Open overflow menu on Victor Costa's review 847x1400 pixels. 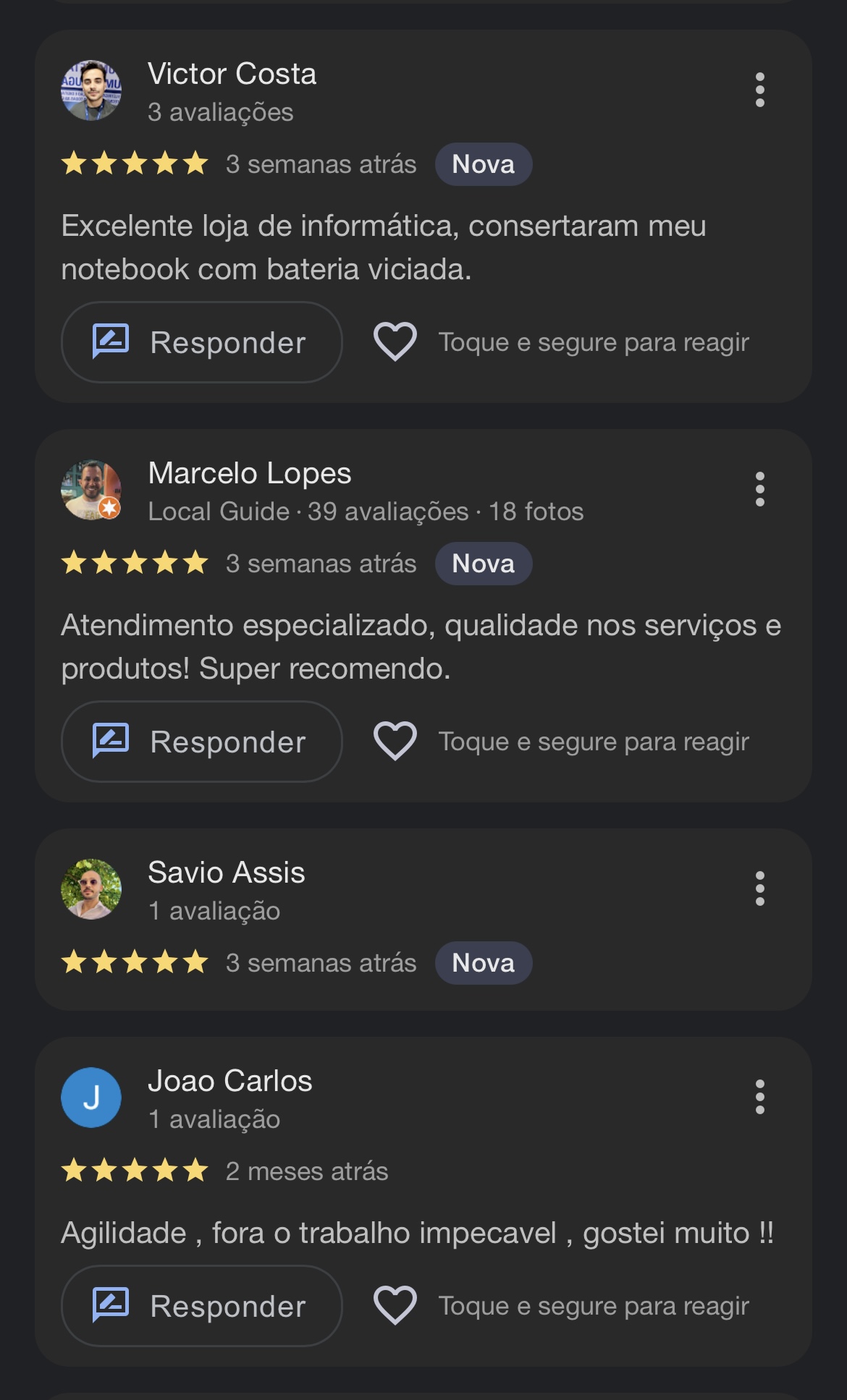[x=759, y=90]
